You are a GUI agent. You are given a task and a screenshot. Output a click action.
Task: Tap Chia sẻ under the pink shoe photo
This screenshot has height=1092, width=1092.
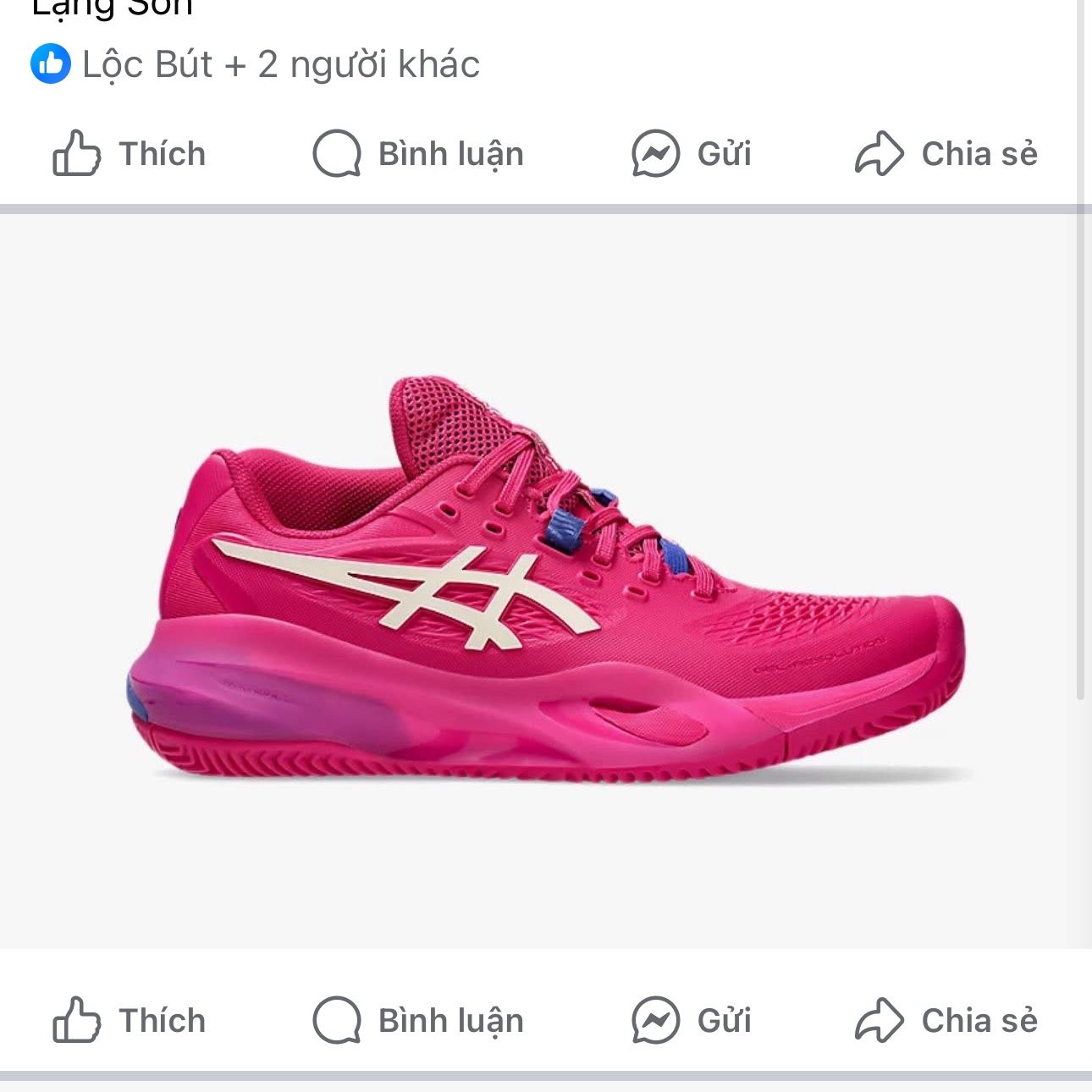pyautogui.click(x=946, y=1021)
